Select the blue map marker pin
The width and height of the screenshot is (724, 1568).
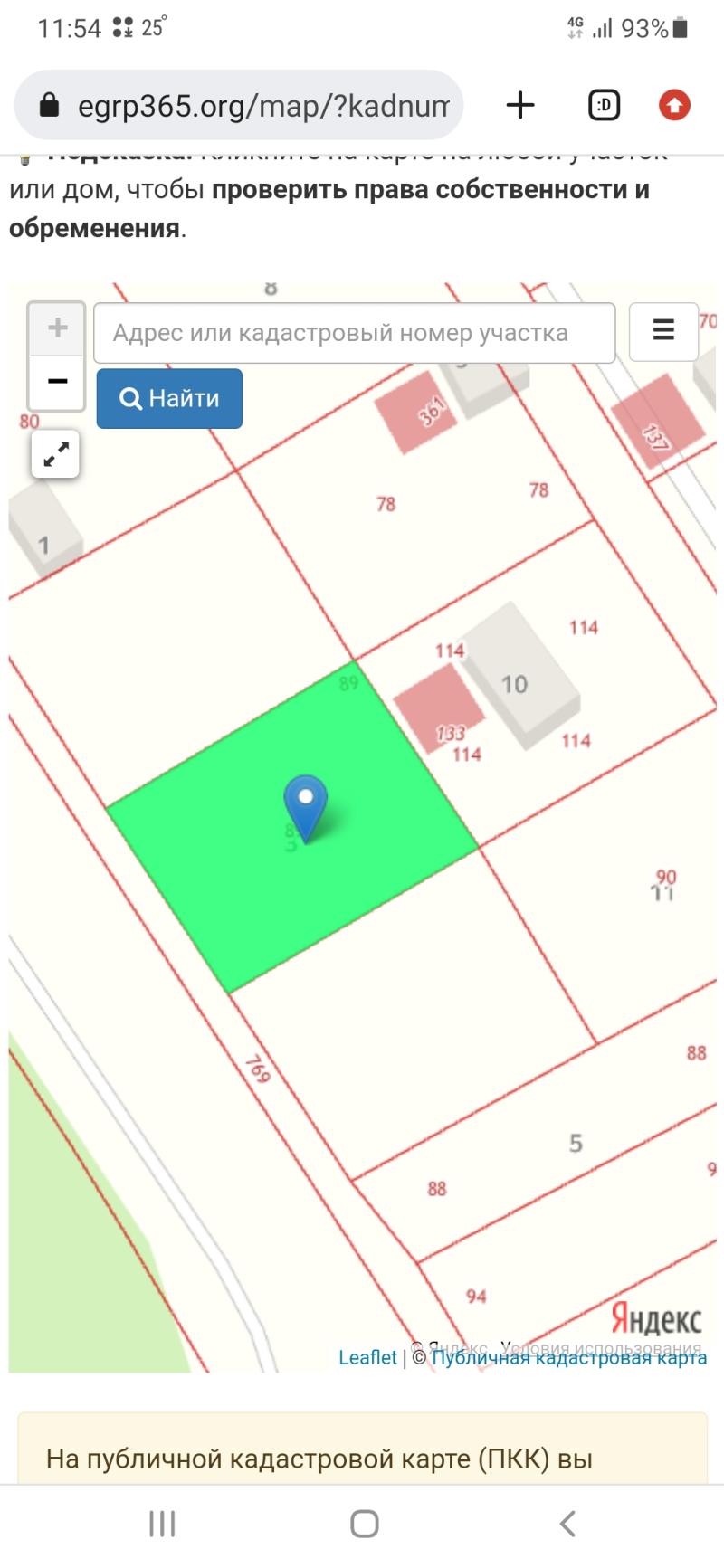306,804
